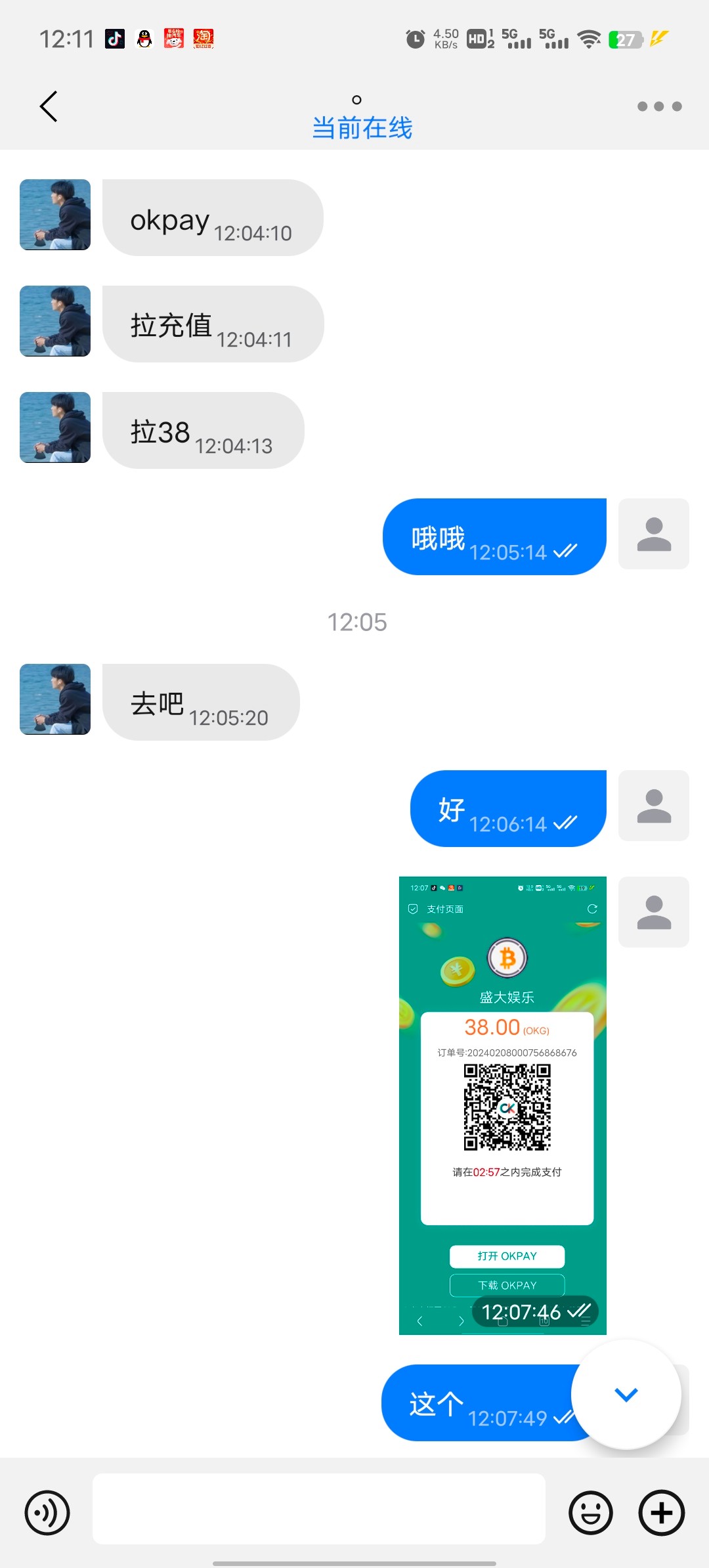Tap the message input field
Screen dimensions: 709x1568
[x=318, y=1509]
